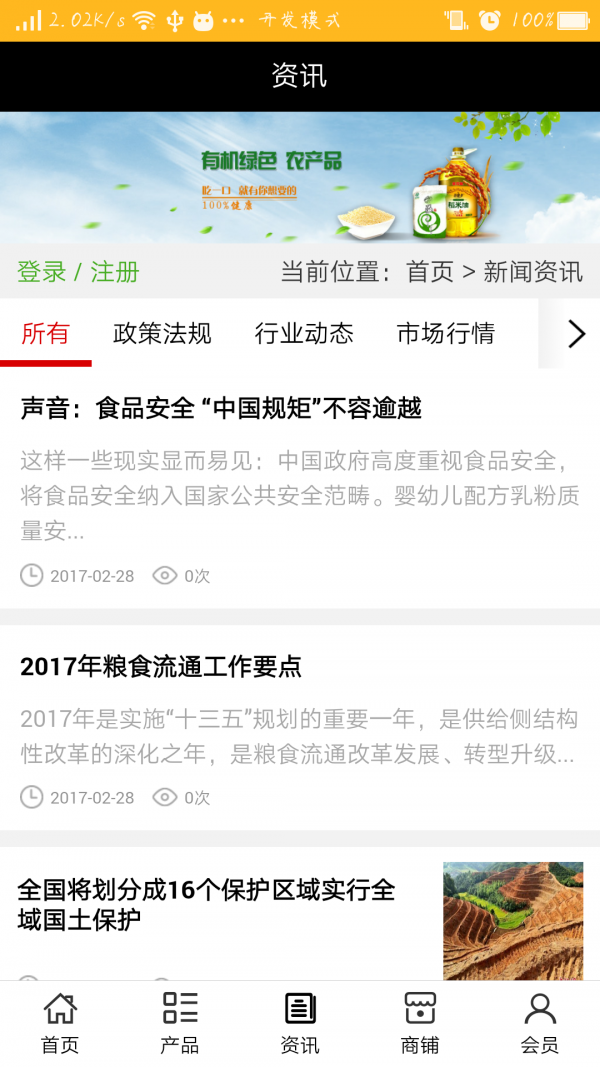Open article 食品安全 "中国规矩"不容逾越
Screen dimensions: 600x1067
coord(221,408)
